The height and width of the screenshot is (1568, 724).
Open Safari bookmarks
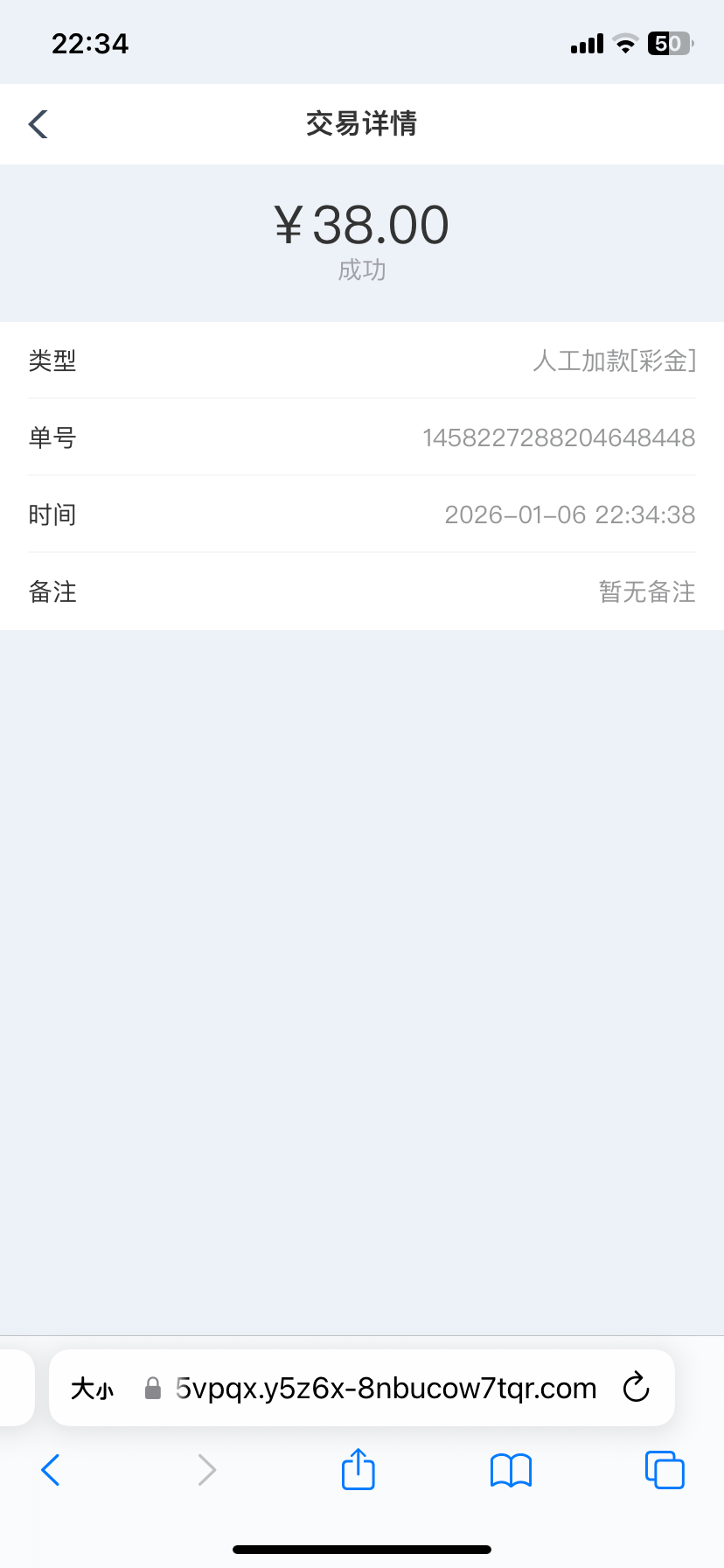[x=511, y=1470]
